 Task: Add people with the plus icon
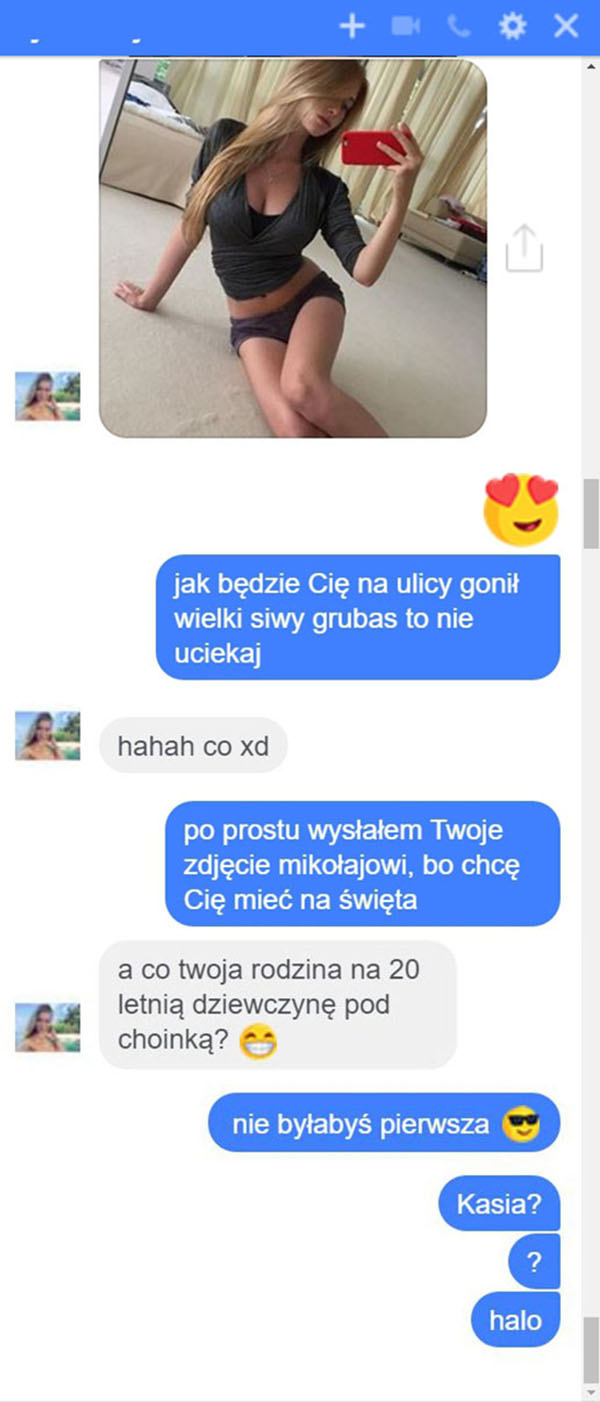pos(352,26)
